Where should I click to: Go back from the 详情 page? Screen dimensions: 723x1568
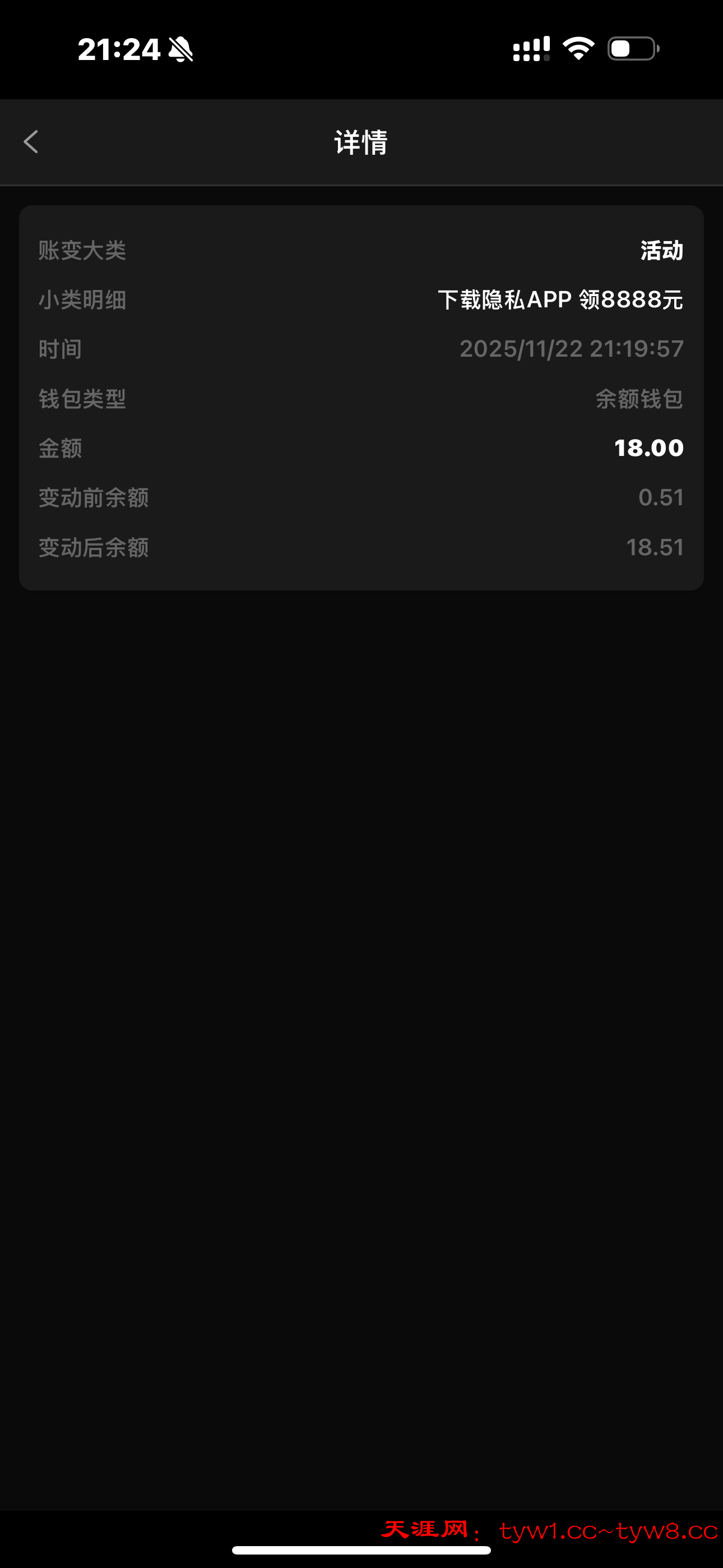[31, 142]
